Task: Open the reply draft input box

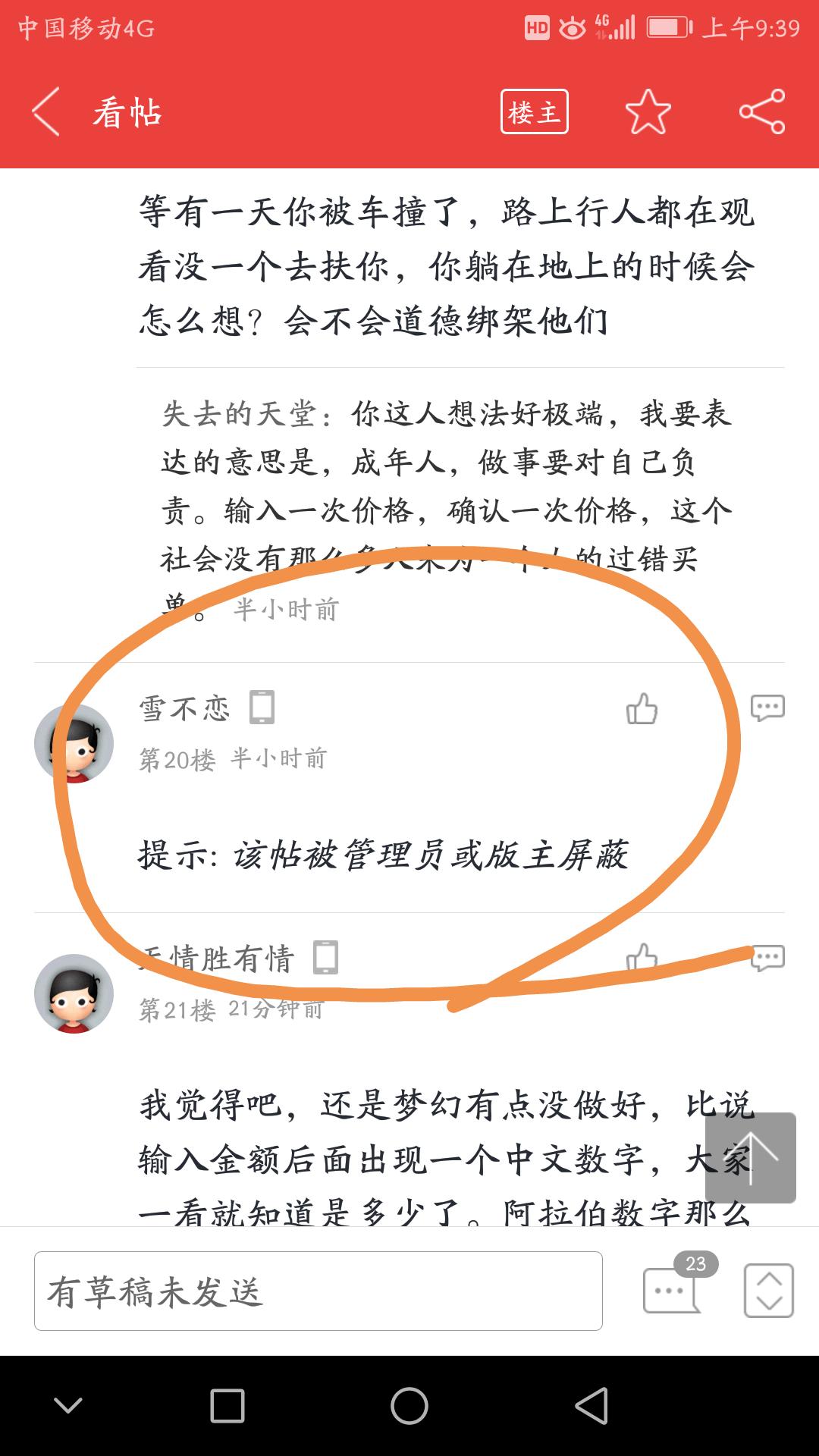Action: tap(318, 1291)
